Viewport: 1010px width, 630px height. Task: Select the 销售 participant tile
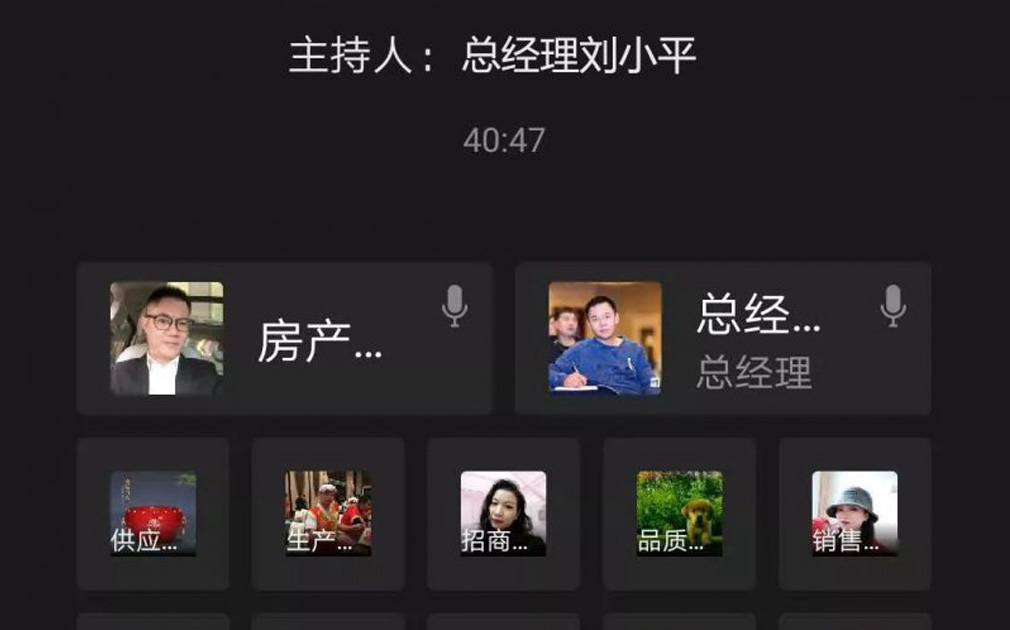click(854, 514)
